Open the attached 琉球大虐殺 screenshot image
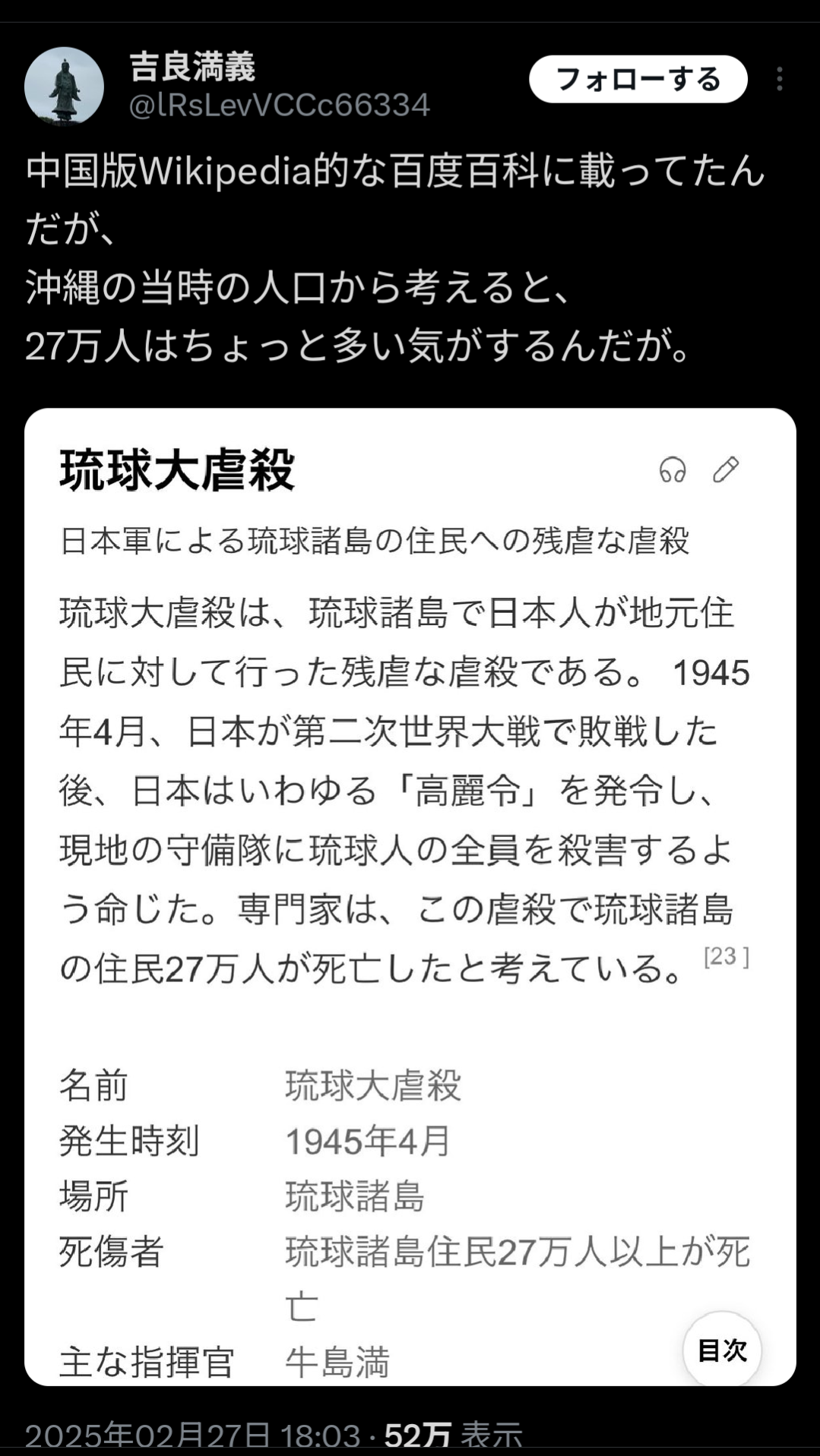 [410, 896]
